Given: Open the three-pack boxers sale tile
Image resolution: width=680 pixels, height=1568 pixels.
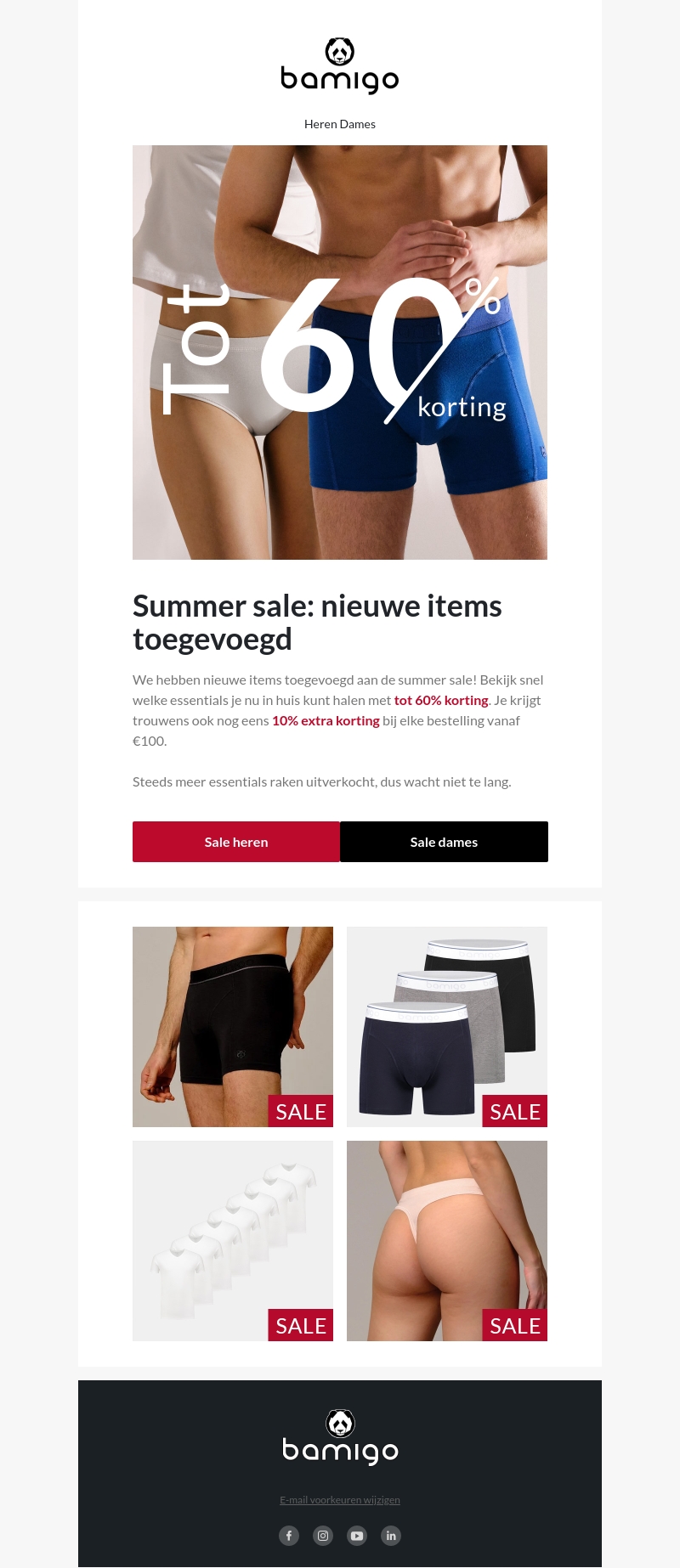Looking at the screenshot, I should (x=447, y=1026).
